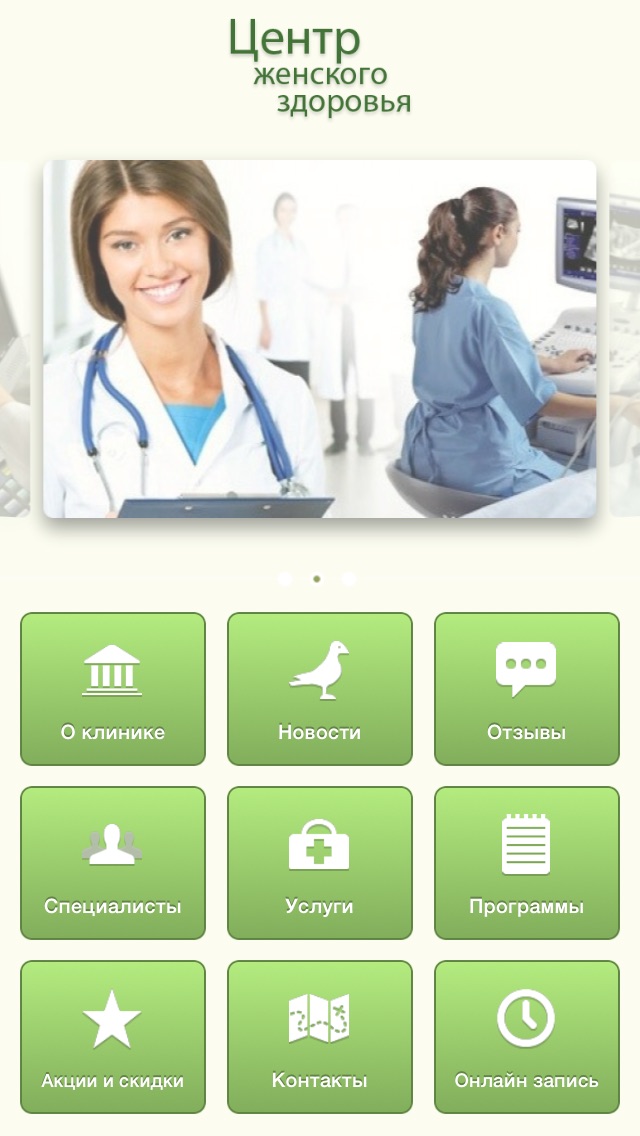Image resolution: width=640 pixels, height=1136 pixels.
Task: Tap the doctor banner in the carousel
Action: click(x=320, y=339)
